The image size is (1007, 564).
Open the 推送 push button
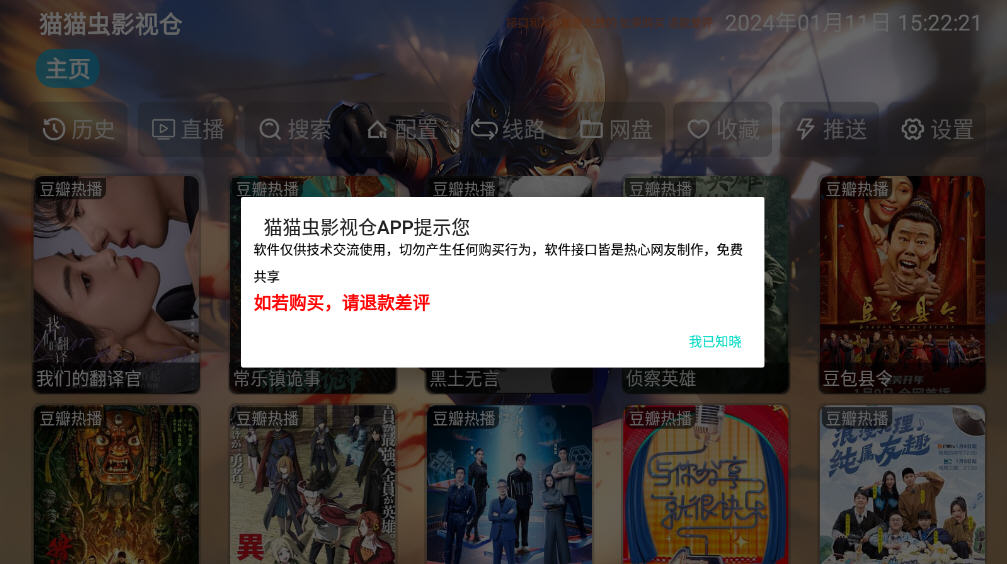(x=830, y=129)
